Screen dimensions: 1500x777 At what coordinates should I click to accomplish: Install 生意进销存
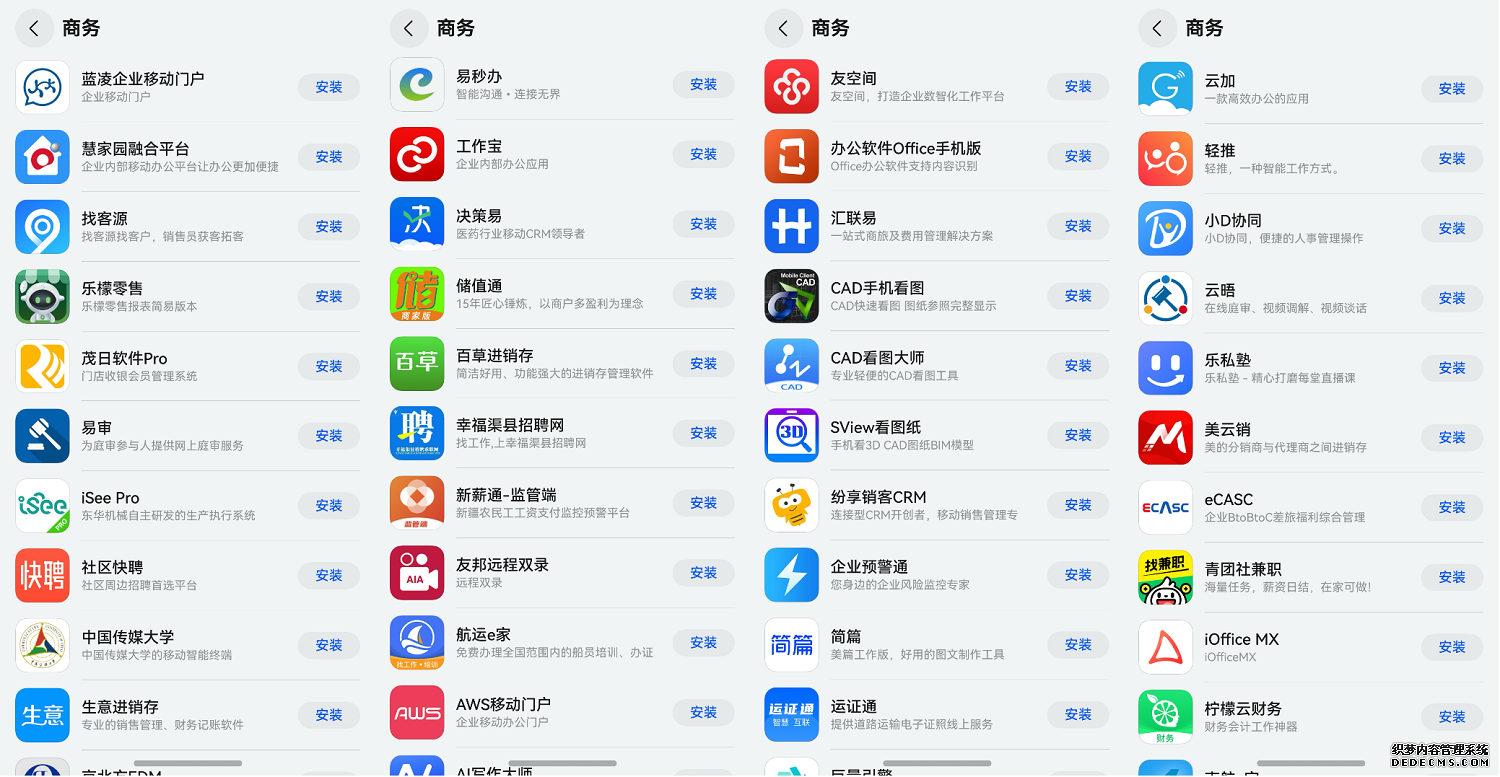click(329, 715)
